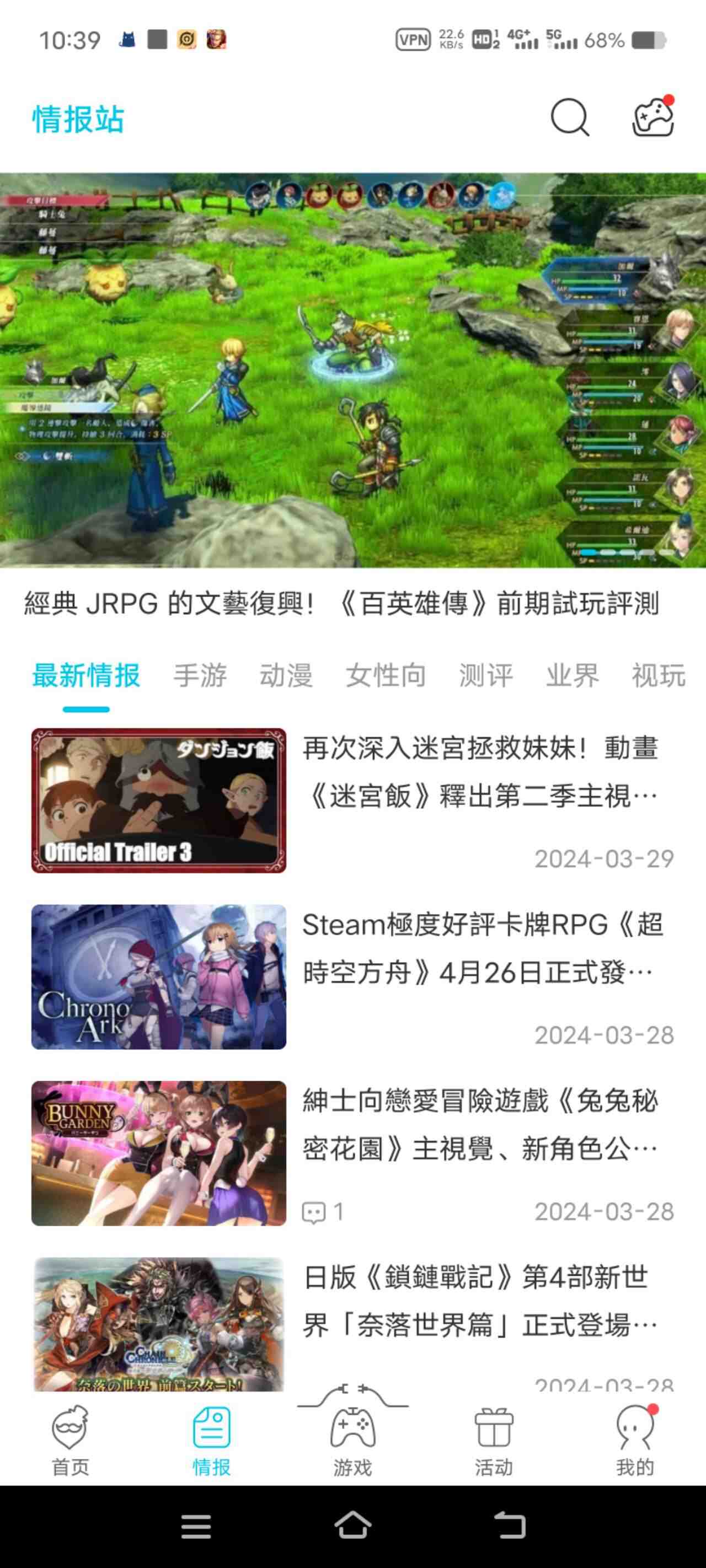The height and width of the screenshot is (1568, 706).
Task: Open the 鎖鏈戰記 奈落世界篇 article
Action: tap(479, 1301)
